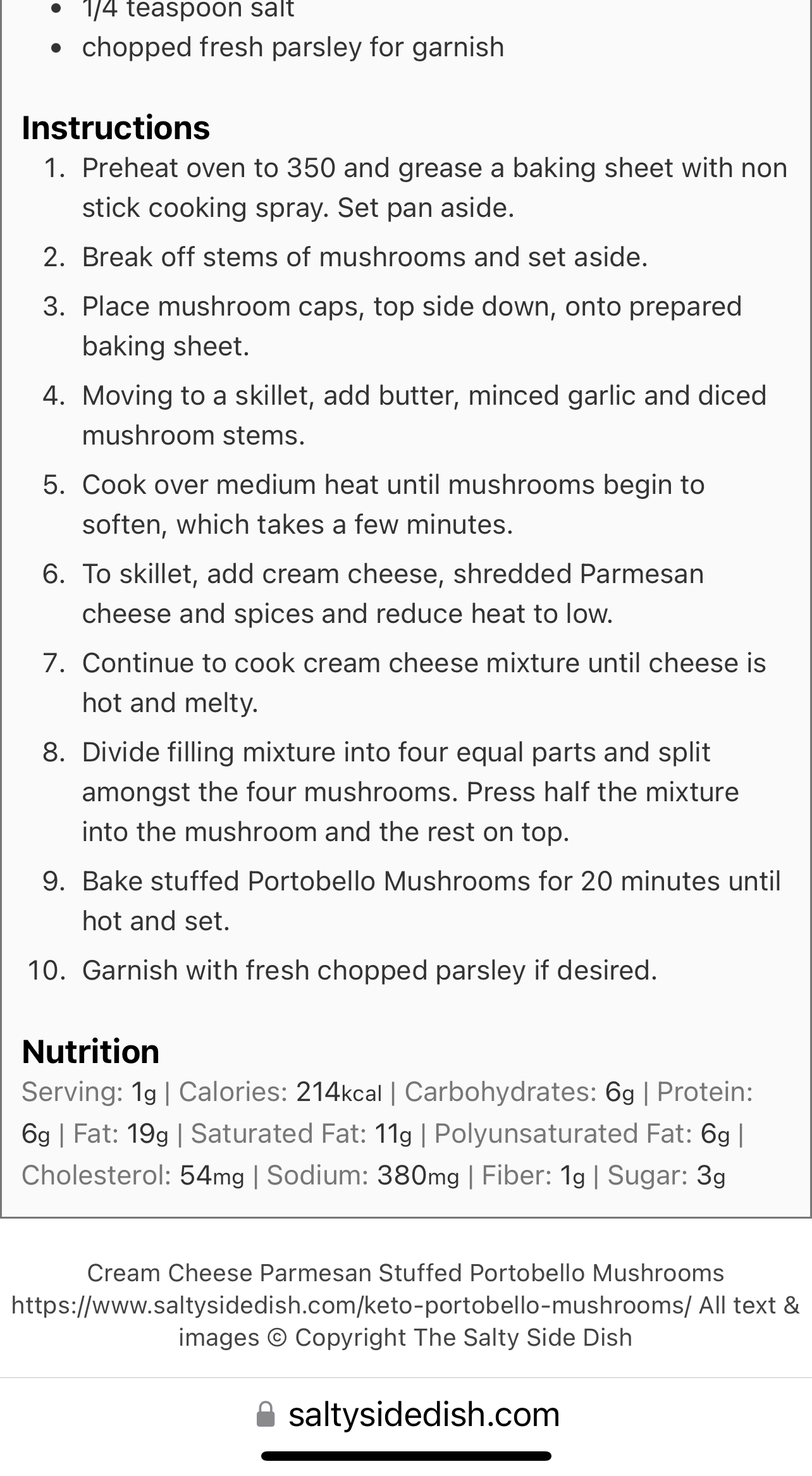Tap step 2 about breaking off mushroom stems
The height and width of the screenshot is (1476, 812).
[365, 257]
